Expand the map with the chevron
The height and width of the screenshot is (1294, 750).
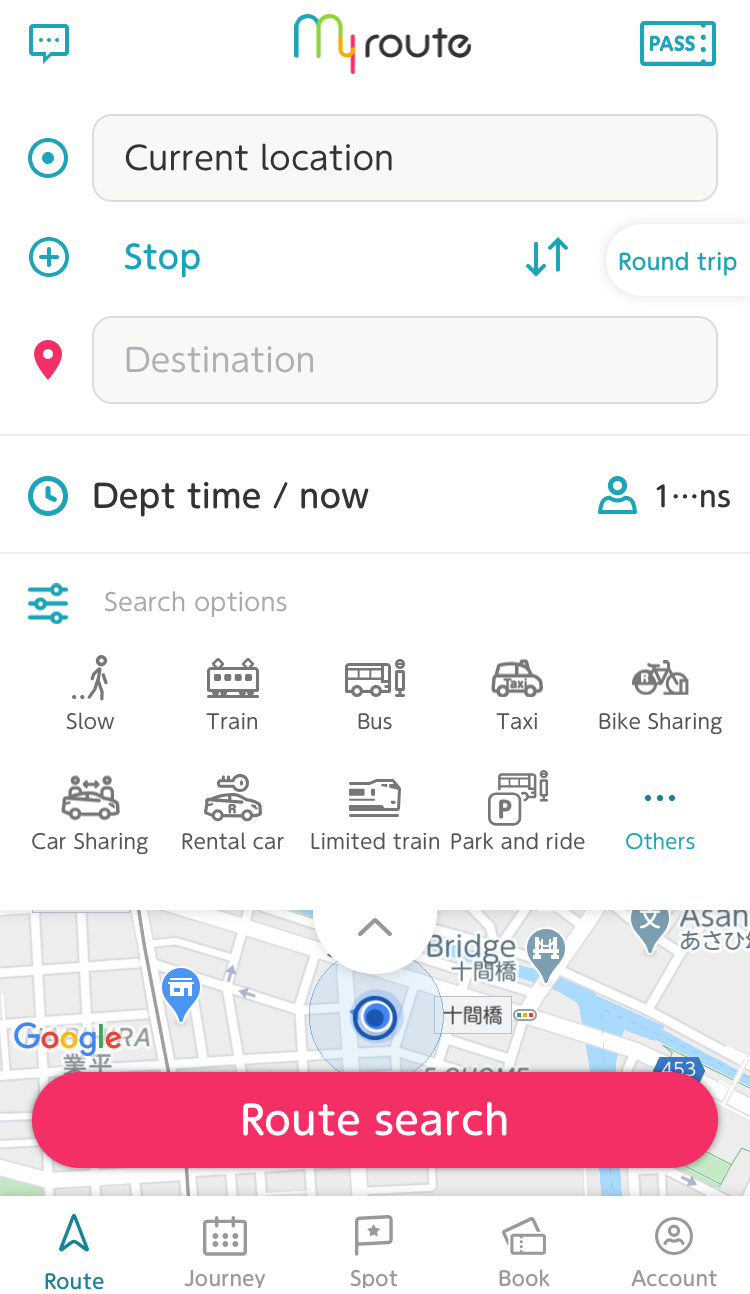375,928
